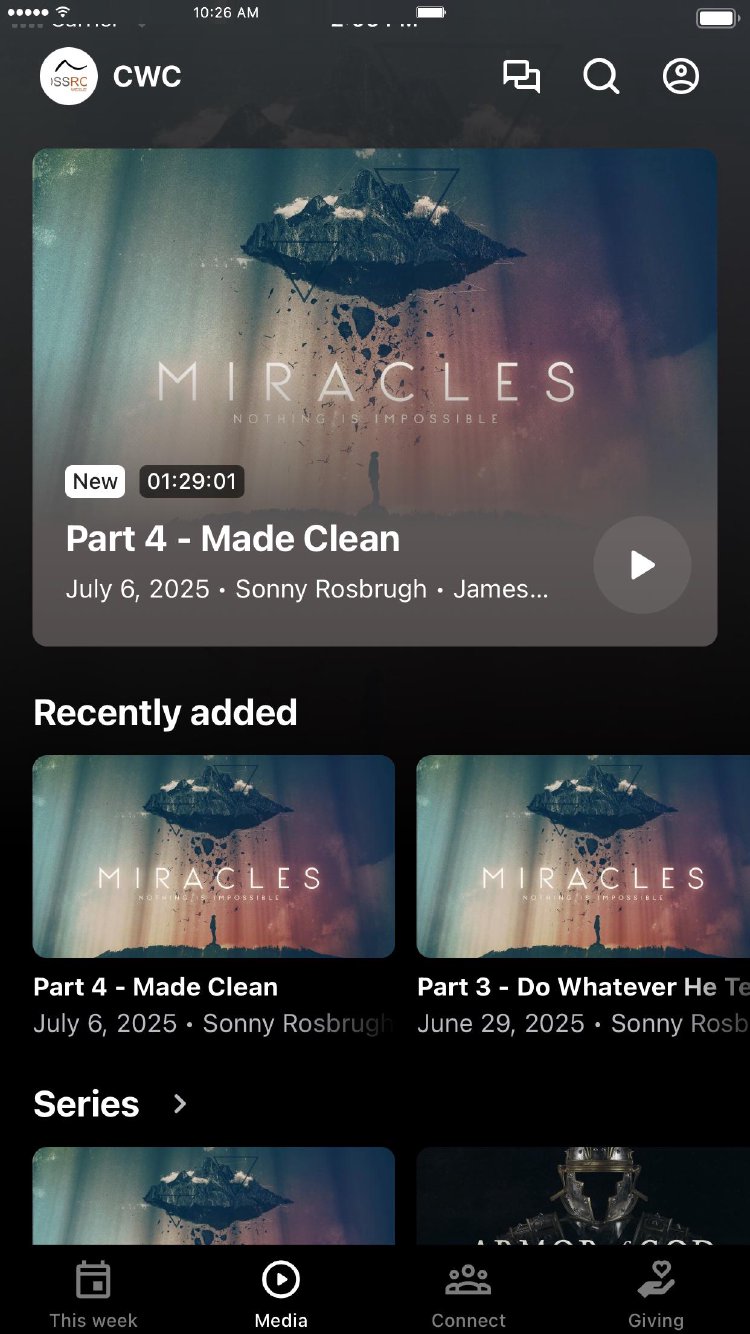
Task: Expand the Series section arrow
Action: point(180,1104)
